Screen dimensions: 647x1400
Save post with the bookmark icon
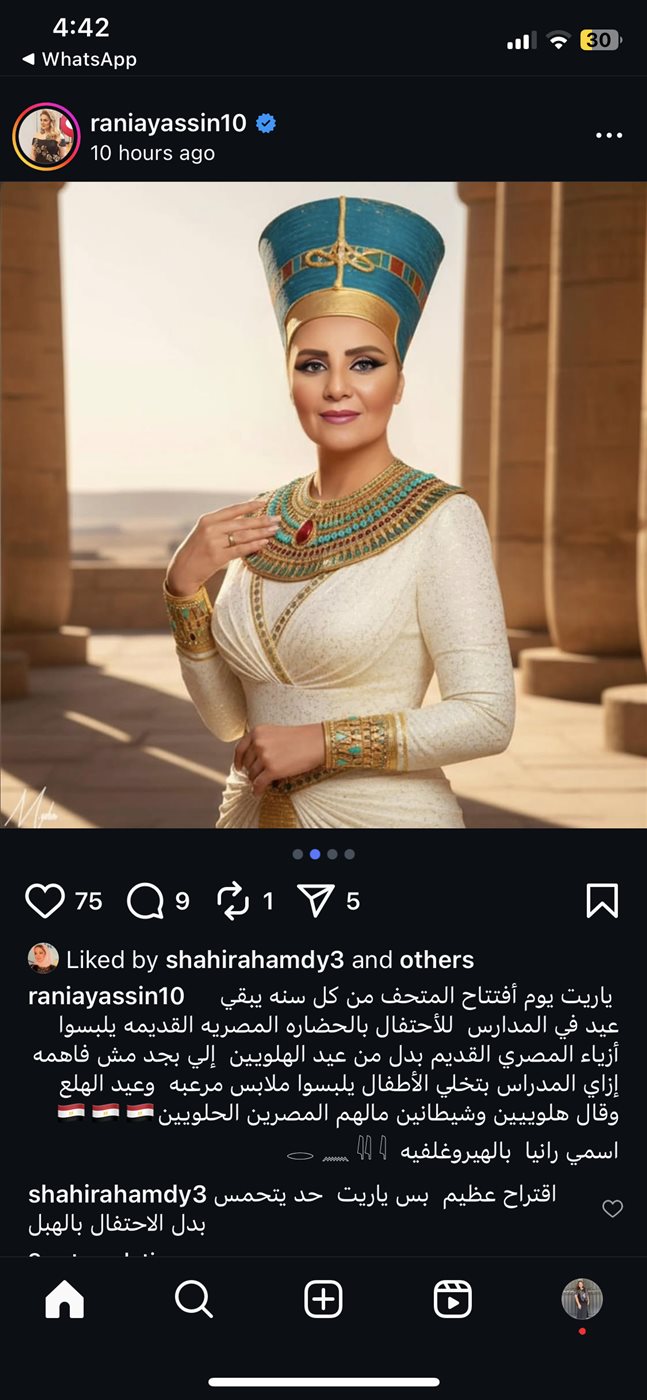click(601, 901)
